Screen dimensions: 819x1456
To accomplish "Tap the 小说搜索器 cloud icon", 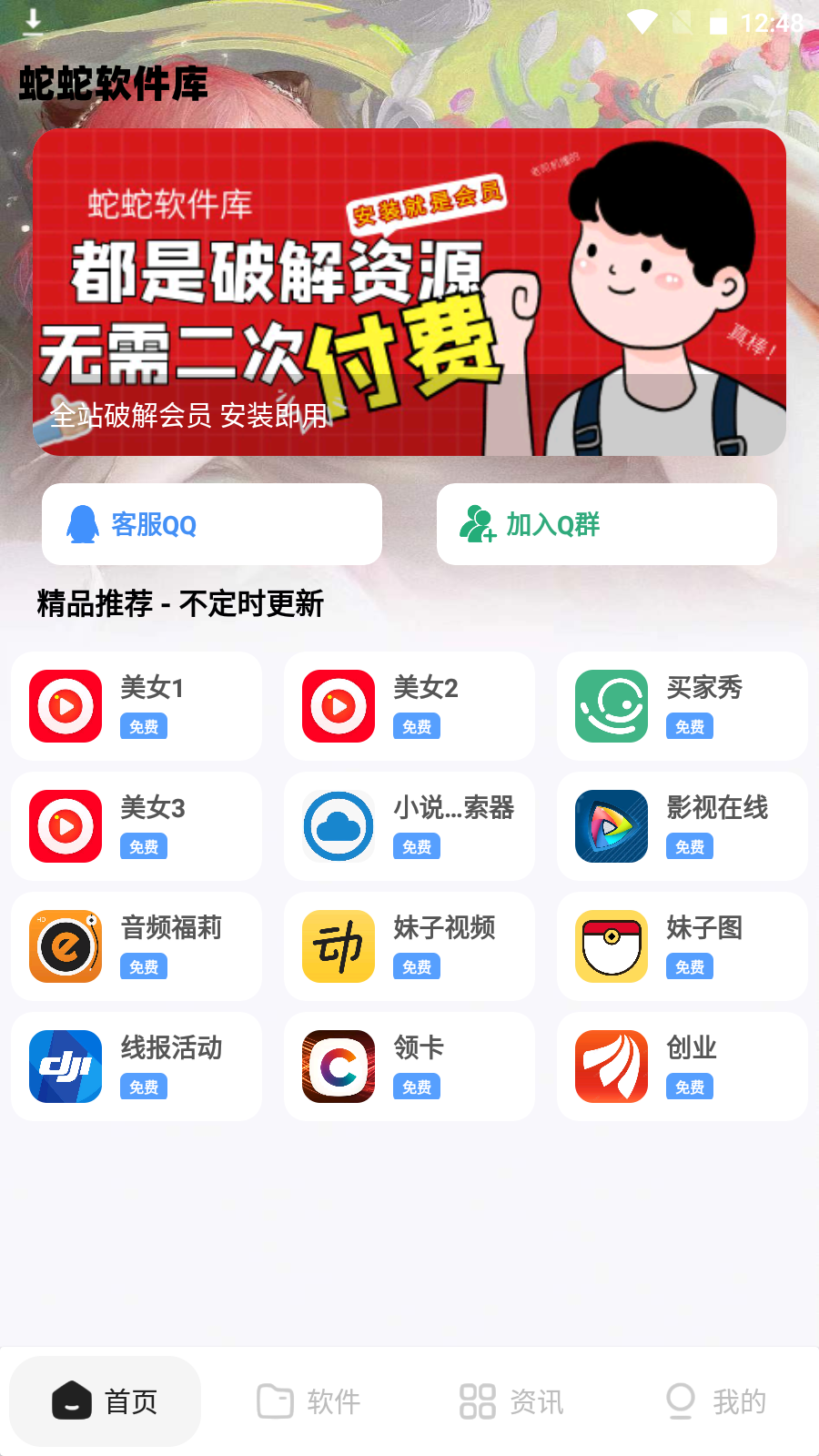I will pos(338,826).
